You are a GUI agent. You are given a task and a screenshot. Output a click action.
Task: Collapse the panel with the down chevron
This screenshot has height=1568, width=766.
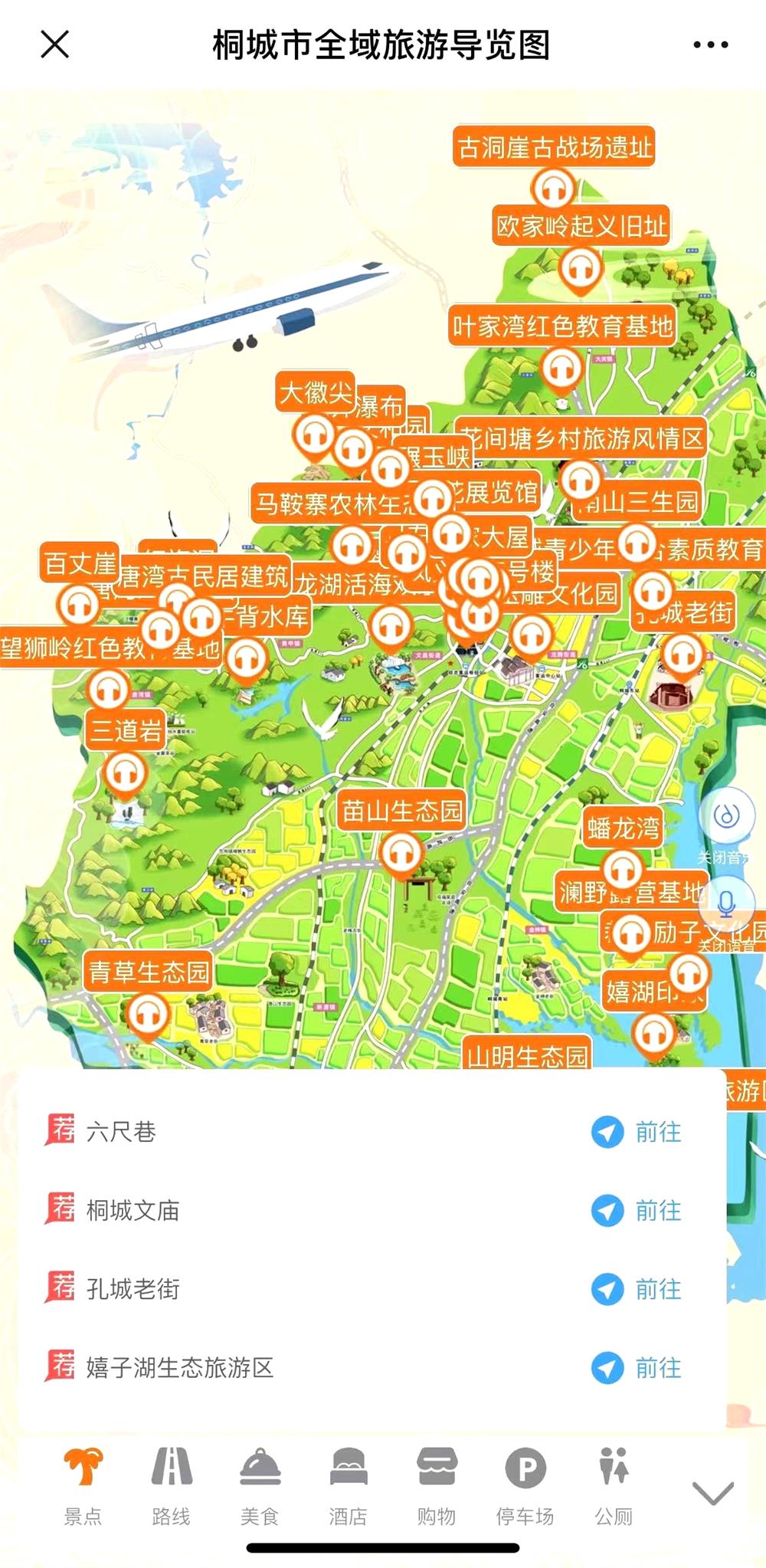712,1492
